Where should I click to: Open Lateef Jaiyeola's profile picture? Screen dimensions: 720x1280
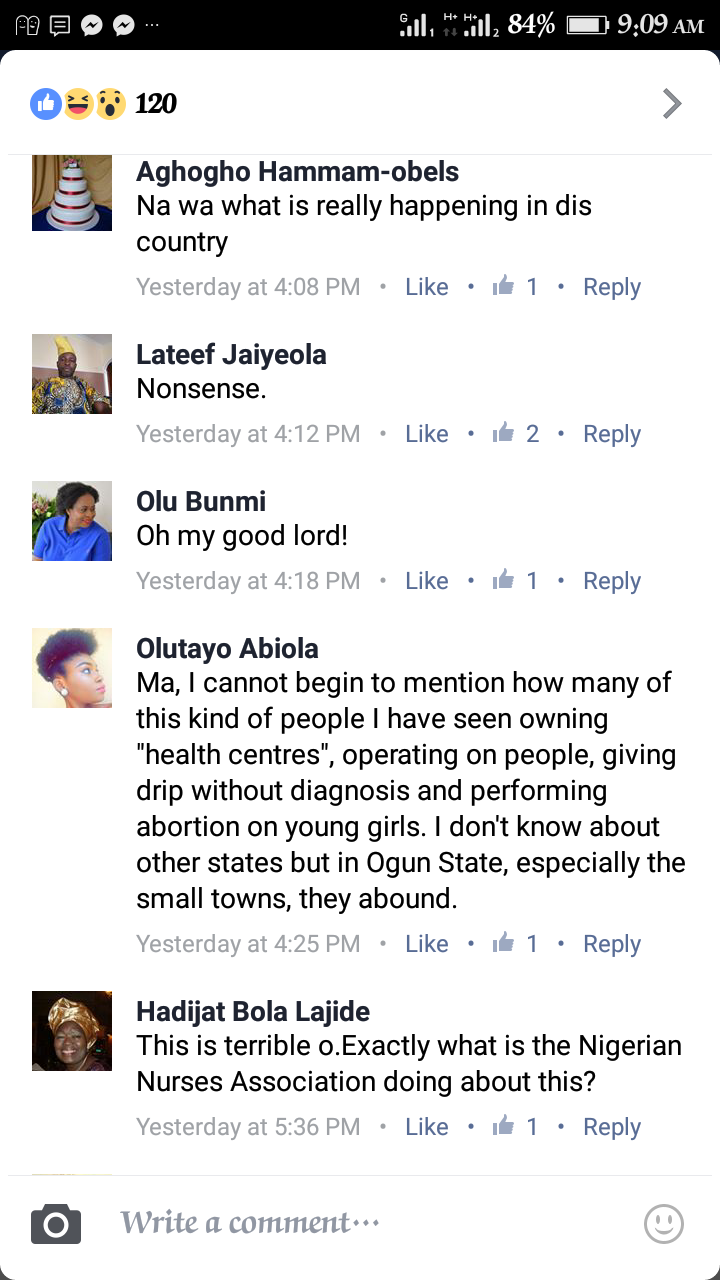[72, 374]
